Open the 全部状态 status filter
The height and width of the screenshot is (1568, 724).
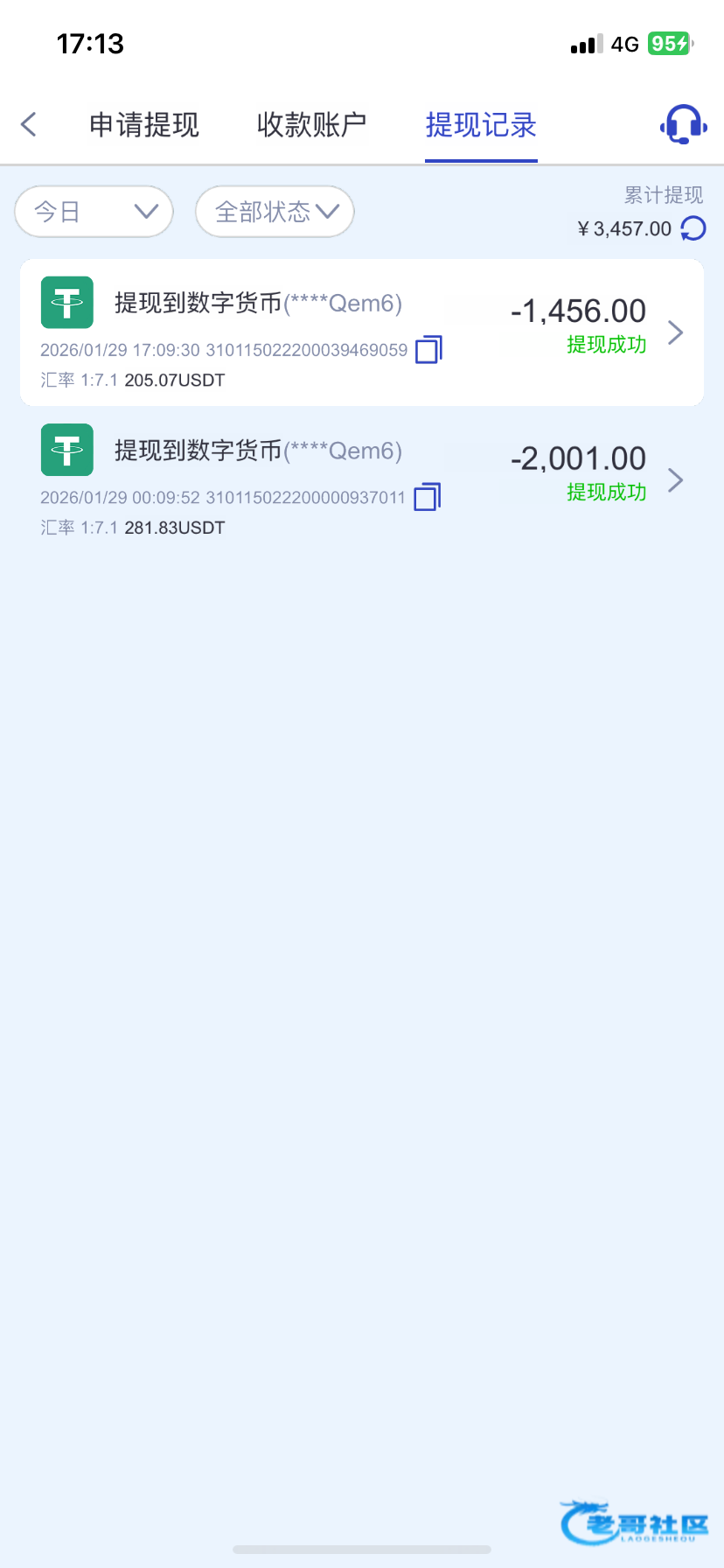[x=275, y=212]
